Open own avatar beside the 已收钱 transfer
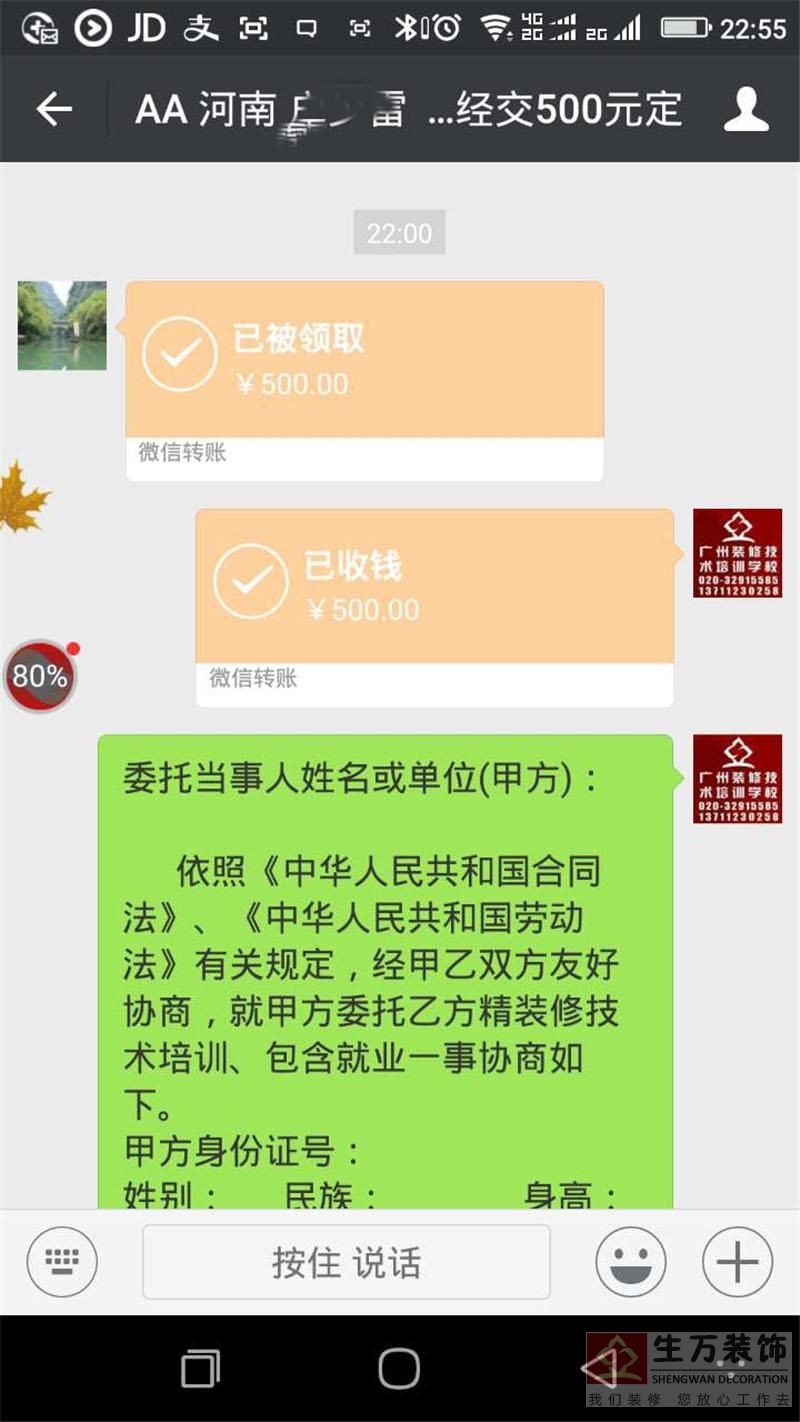This screenshot has width=800, height=1422. (x=737, y=553)
